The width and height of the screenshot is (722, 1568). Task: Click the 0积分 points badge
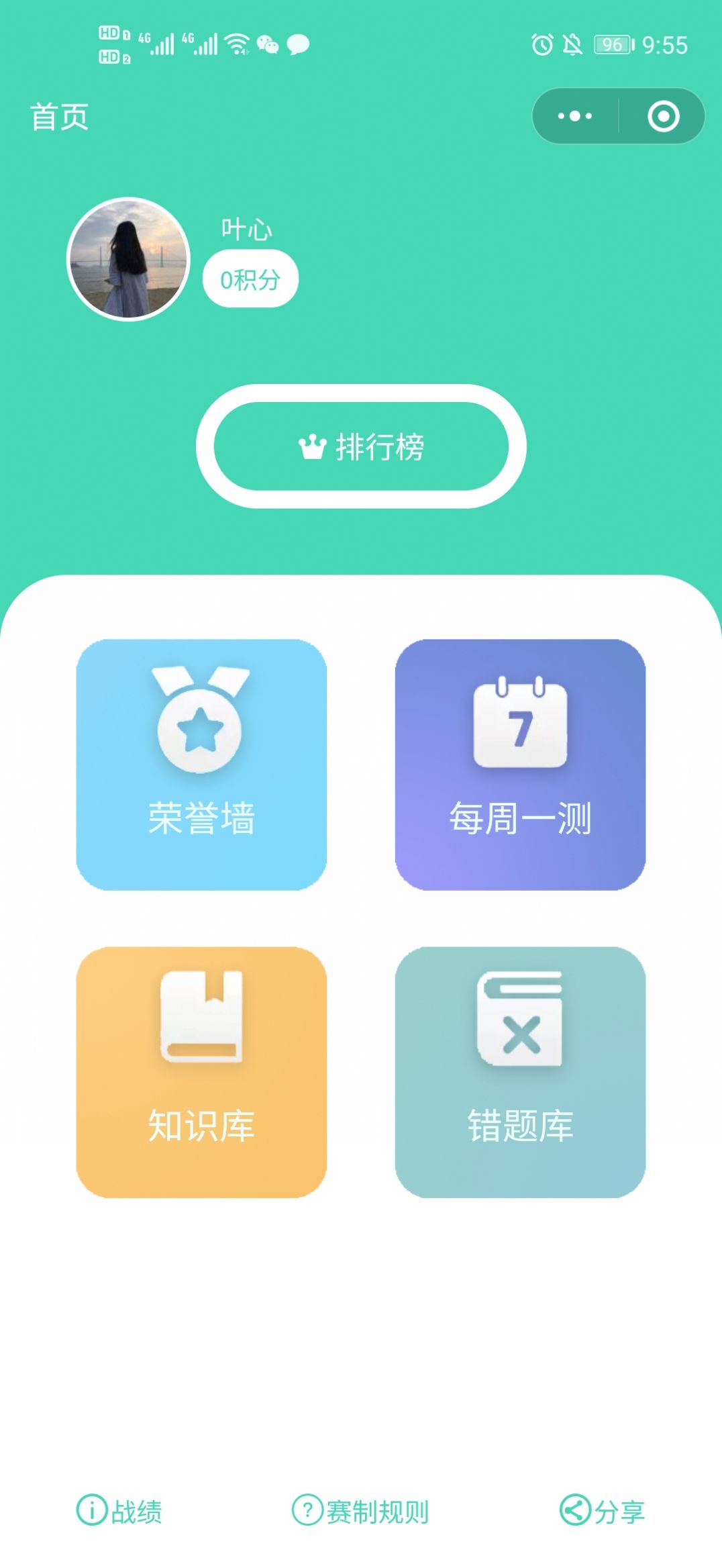coord(250,278)
